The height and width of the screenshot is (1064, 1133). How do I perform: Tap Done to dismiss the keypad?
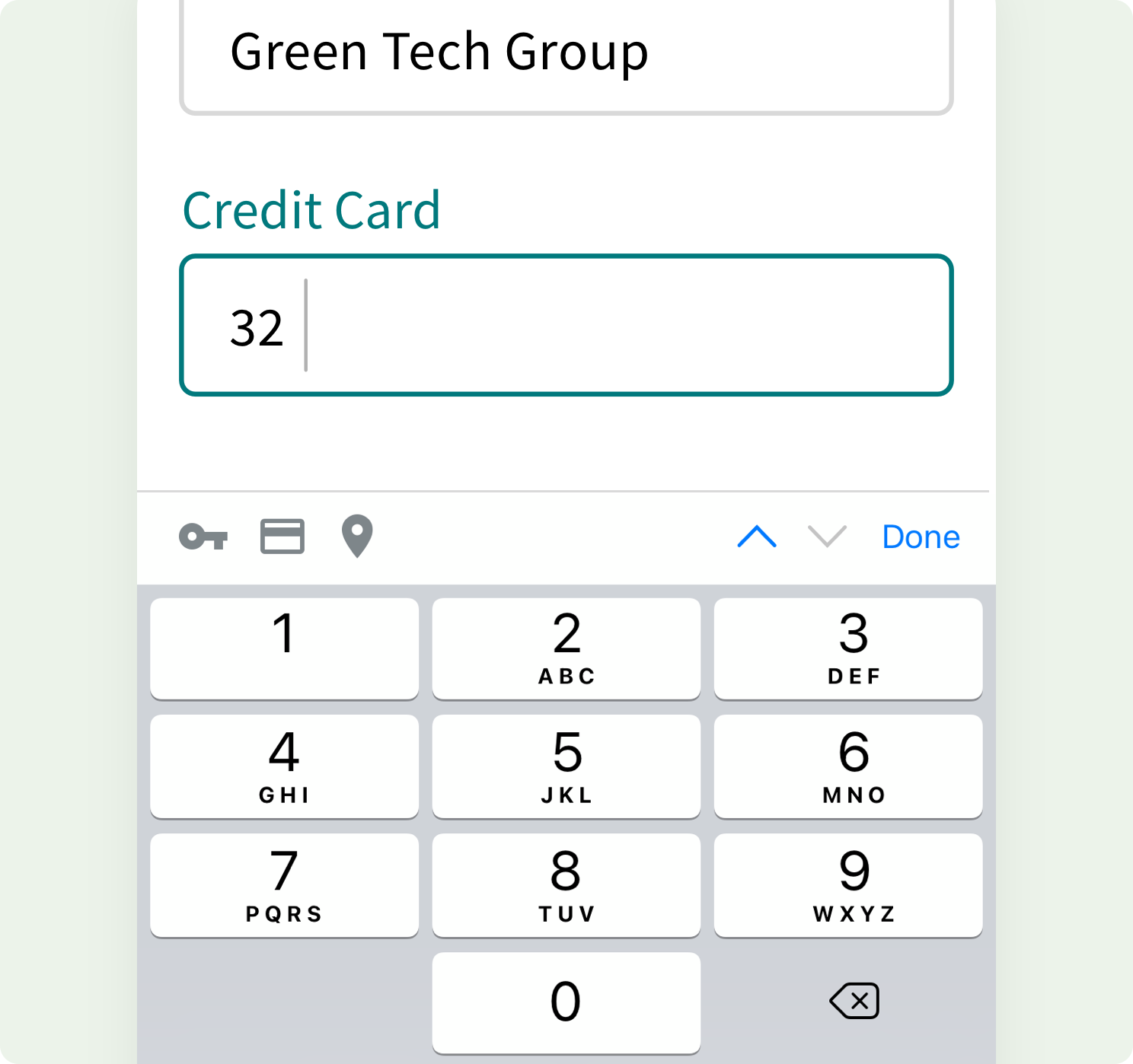click(921, 537)
